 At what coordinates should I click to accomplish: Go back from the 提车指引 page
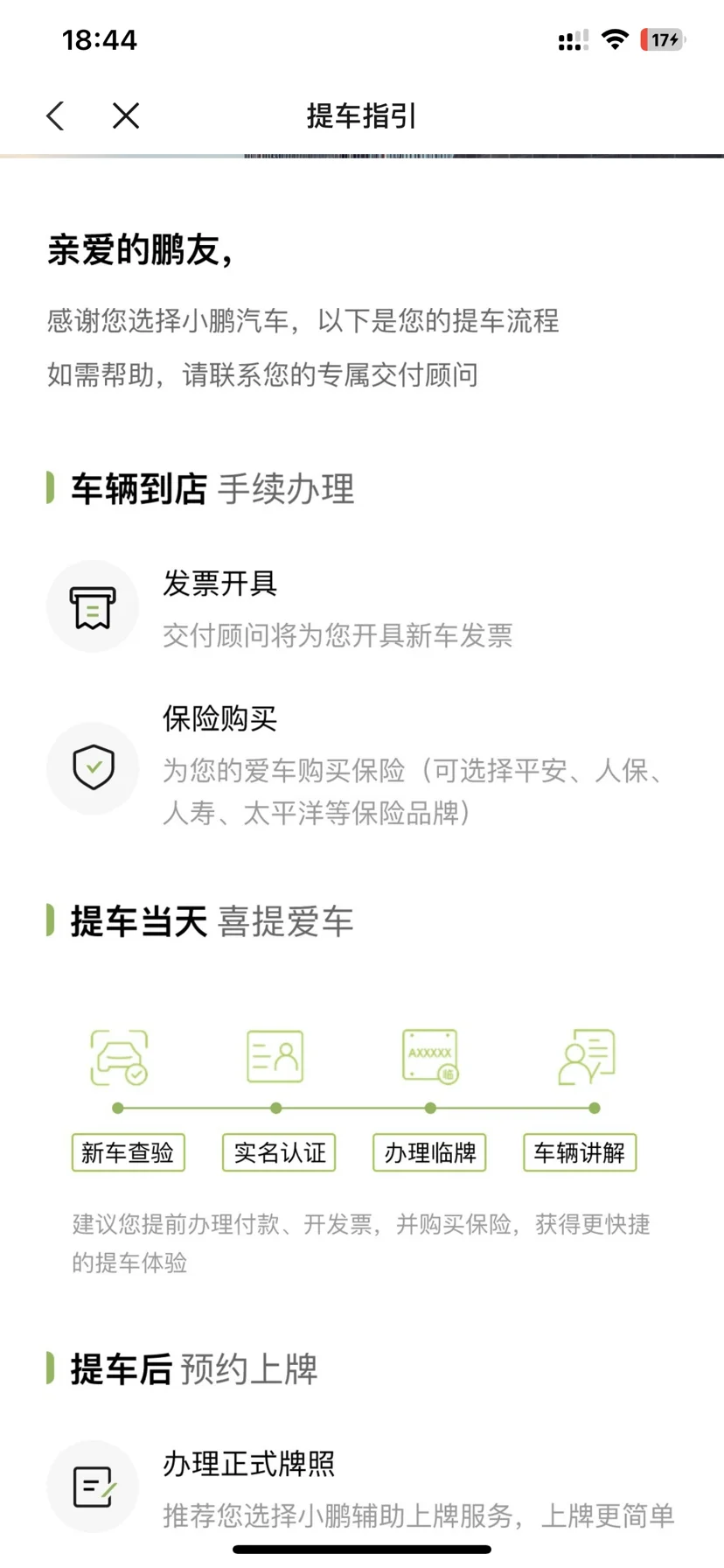tap(56, 115)
